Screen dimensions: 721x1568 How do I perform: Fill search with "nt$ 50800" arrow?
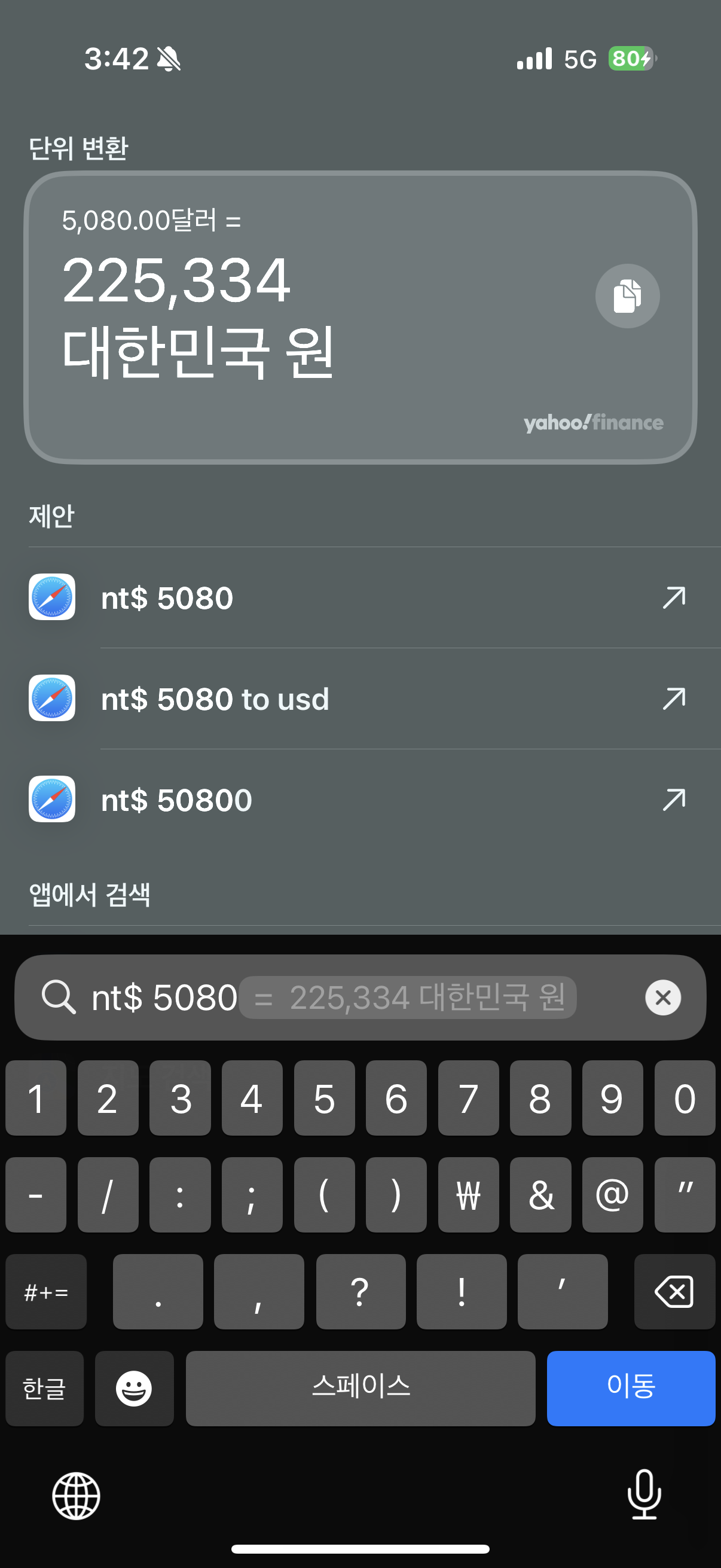674,800
